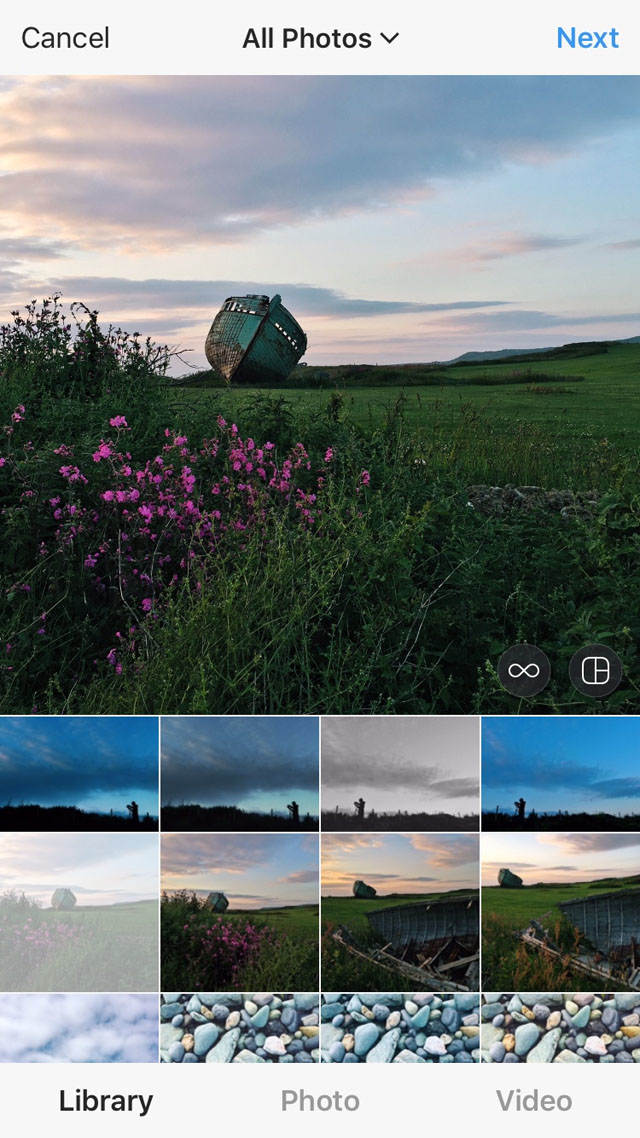640x1138 pixels.
Task: Switch to the Video tab
Action: 534,1101
